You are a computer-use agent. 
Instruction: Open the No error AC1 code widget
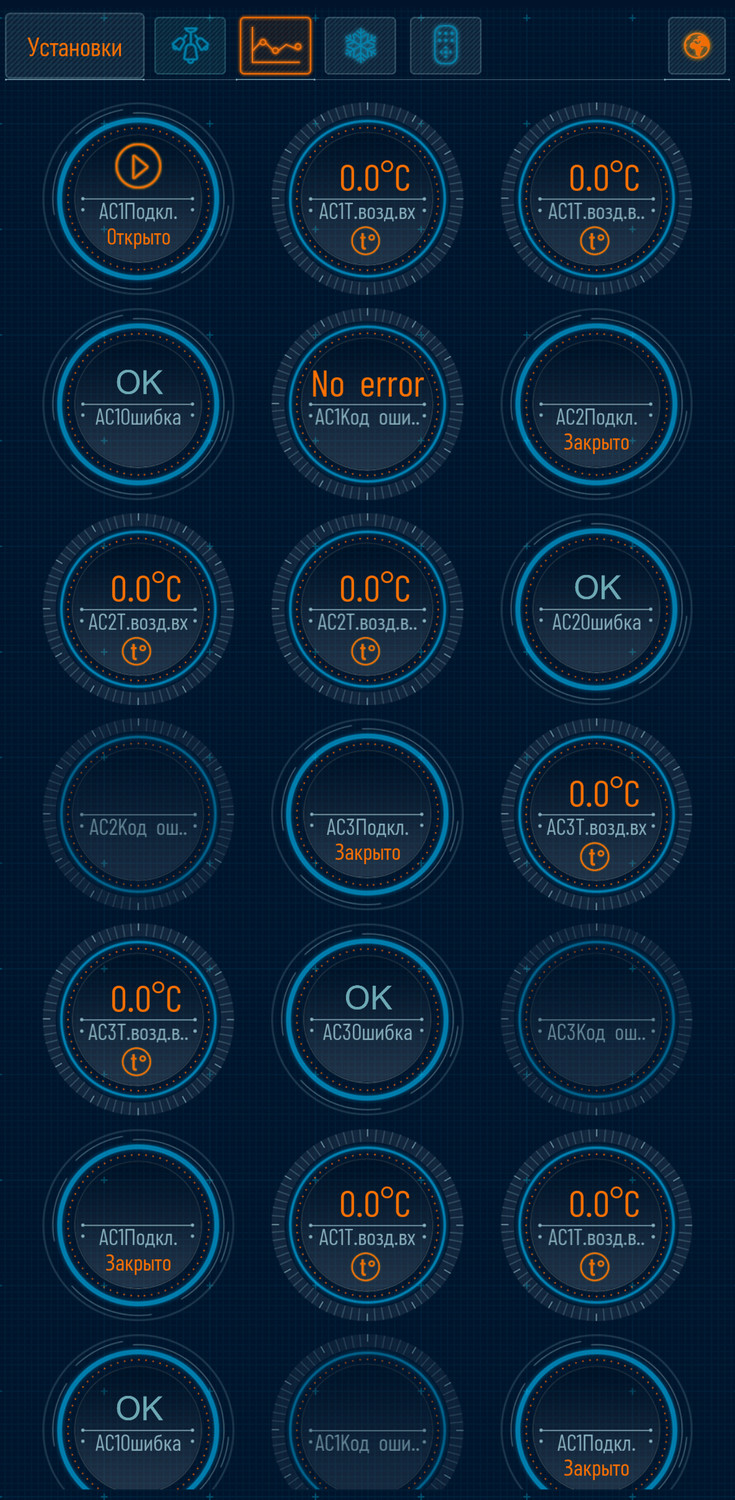[368, 400]
